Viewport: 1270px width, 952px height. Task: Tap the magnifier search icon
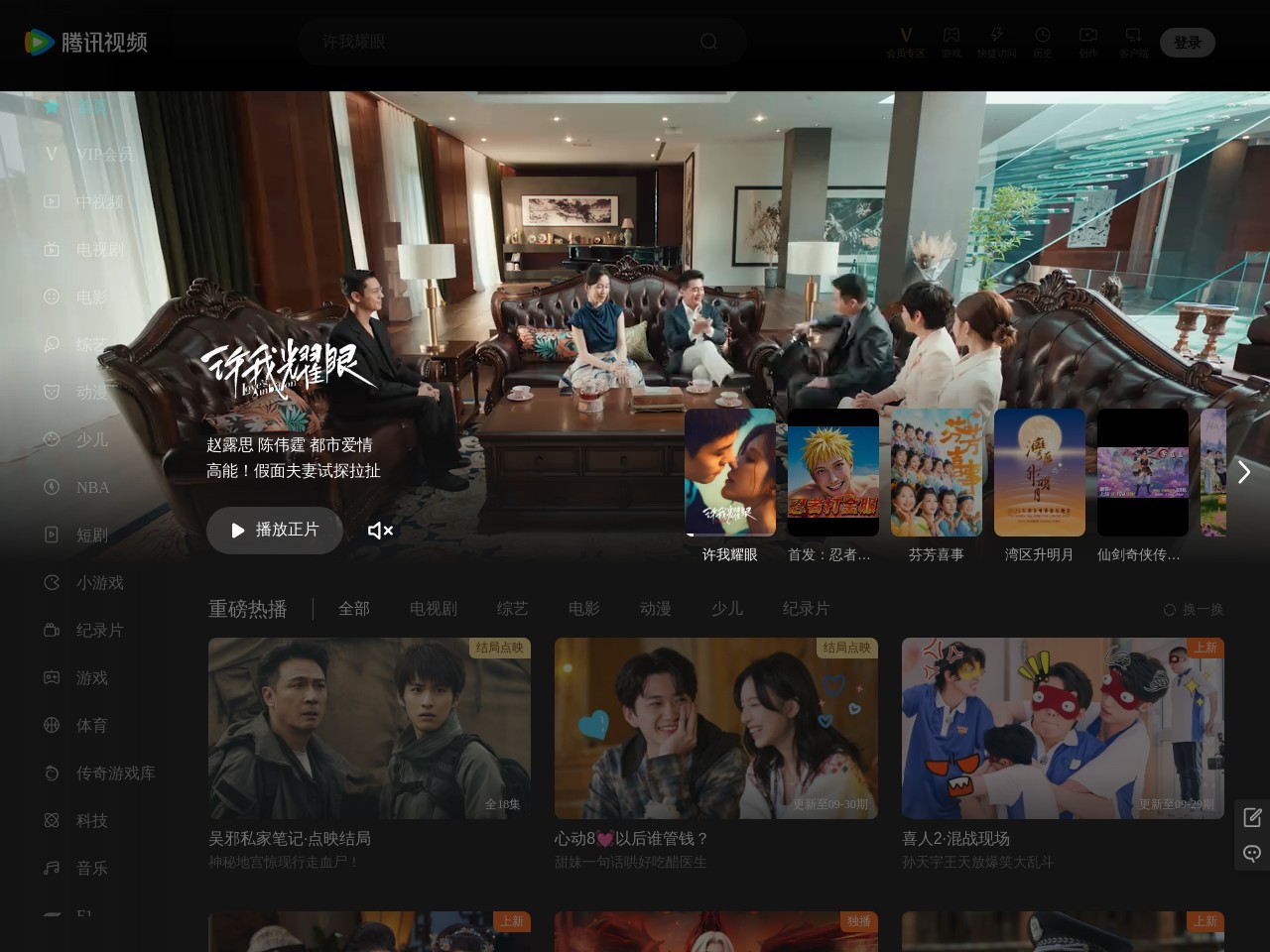(x=708, y=42)
